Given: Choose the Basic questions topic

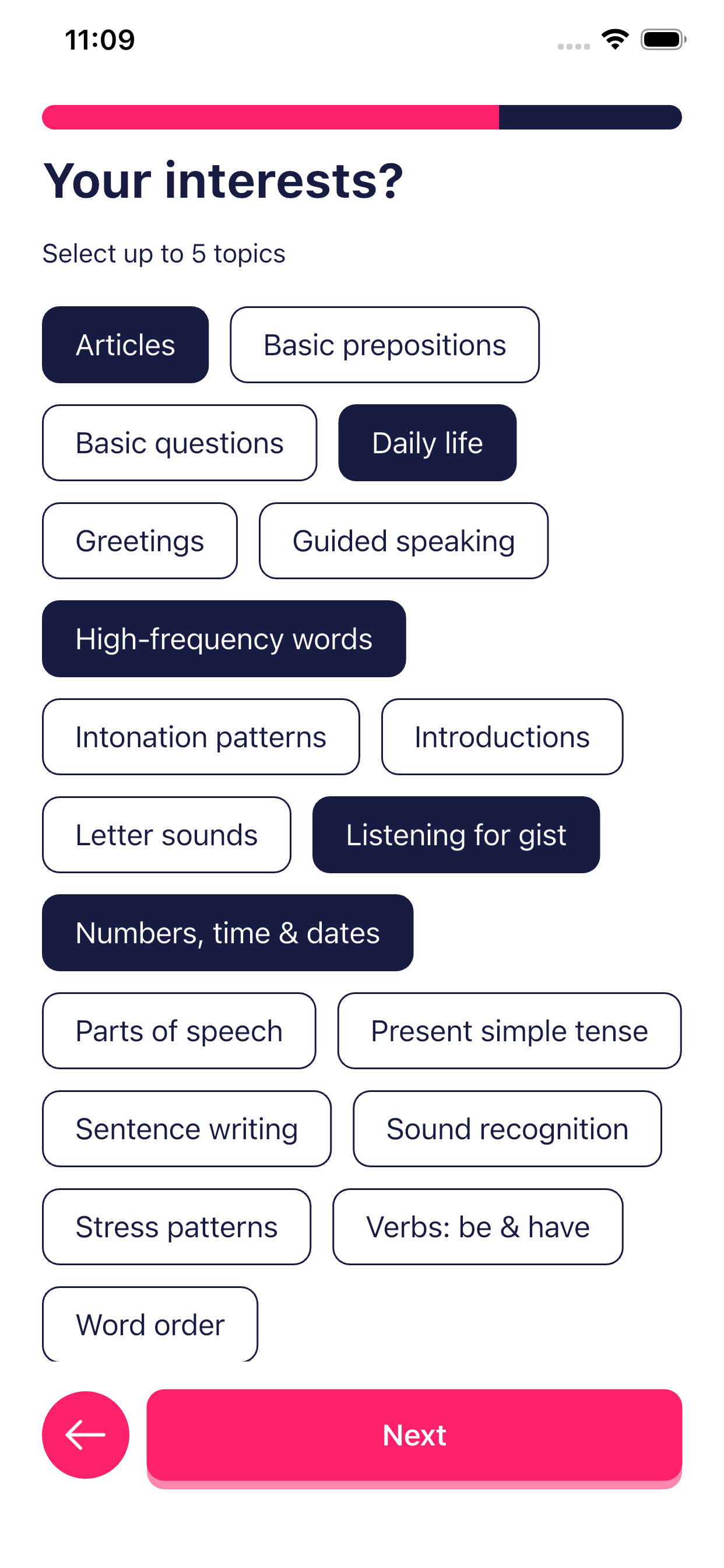Looking at the screenshot, I should (180, 443).
